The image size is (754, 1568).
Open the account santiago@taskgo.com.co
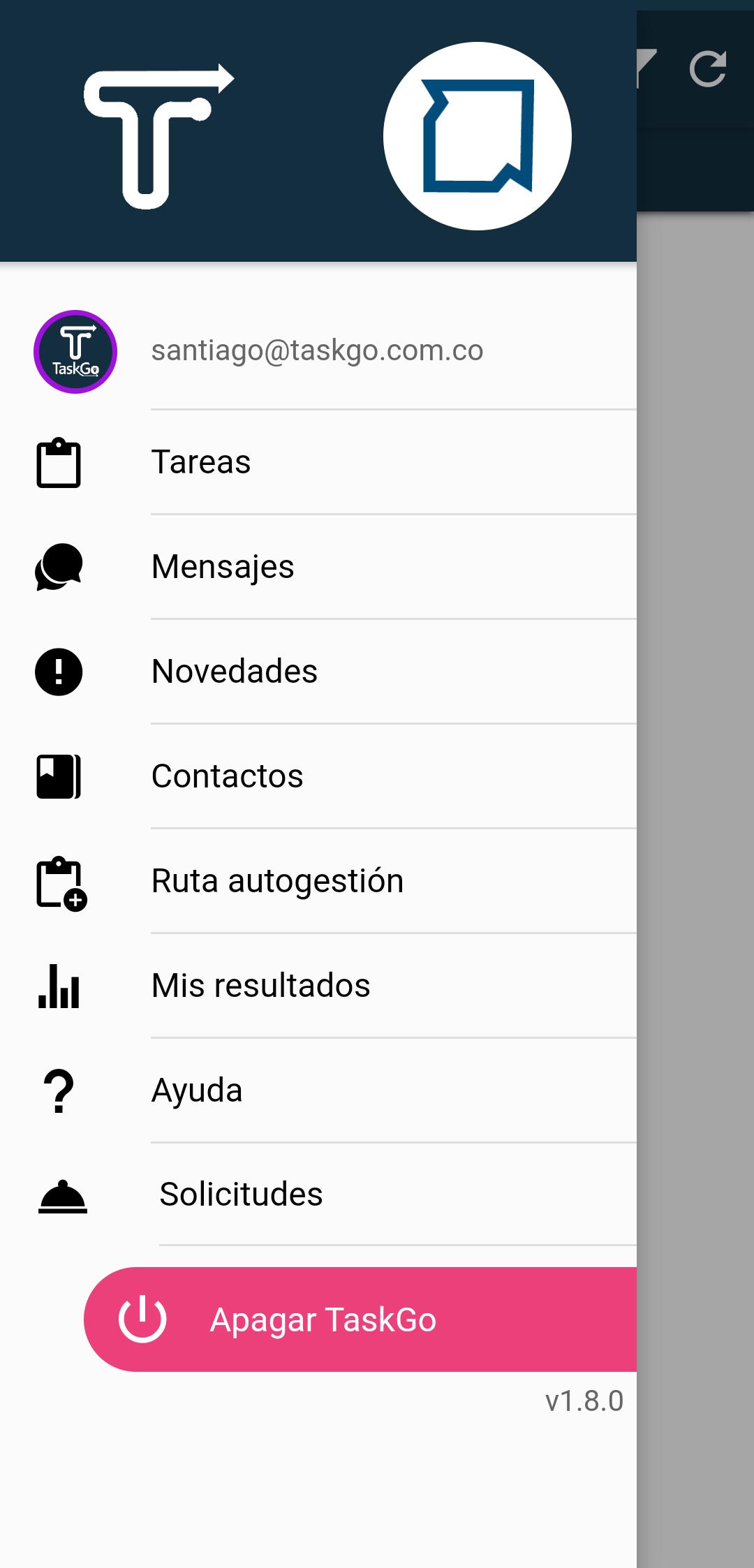(318, 351)
